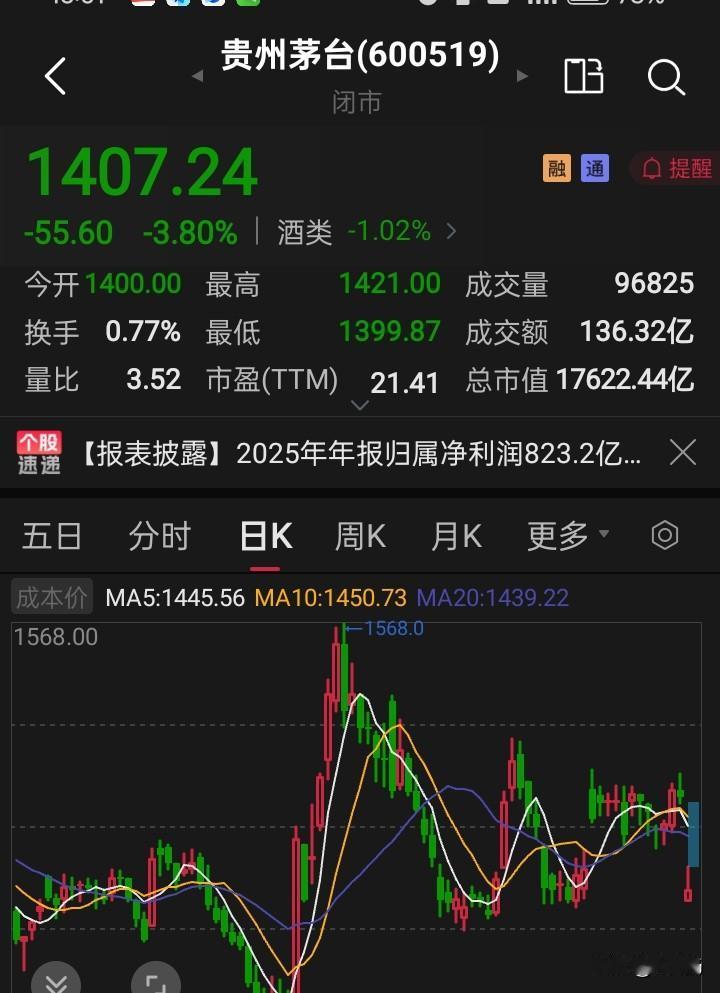Tap the 通 Stock Connect badge
Viewport: 720px width, 993px height.
click(594, 169)
